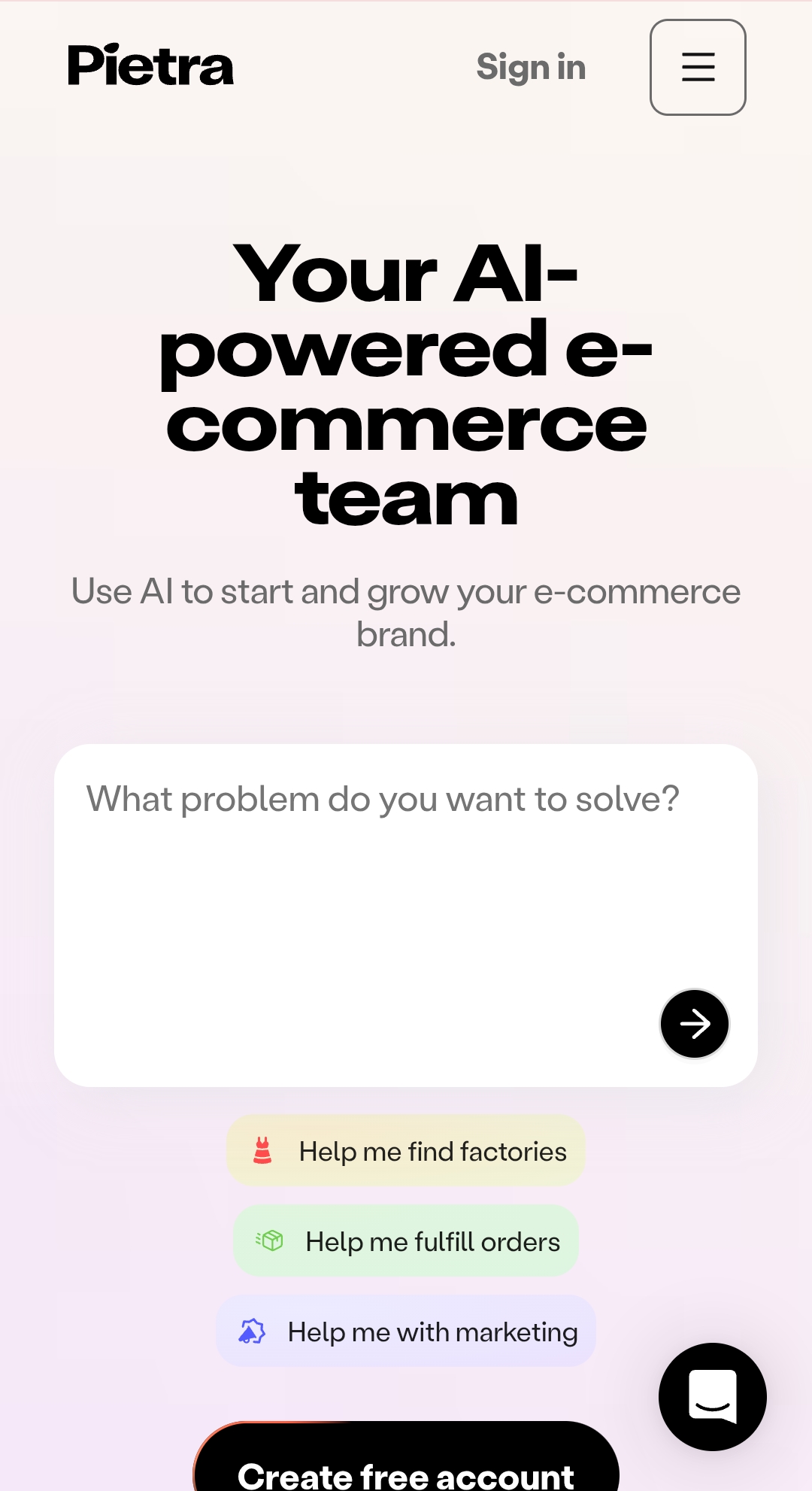Tap the Sign in link

(531, 68)
